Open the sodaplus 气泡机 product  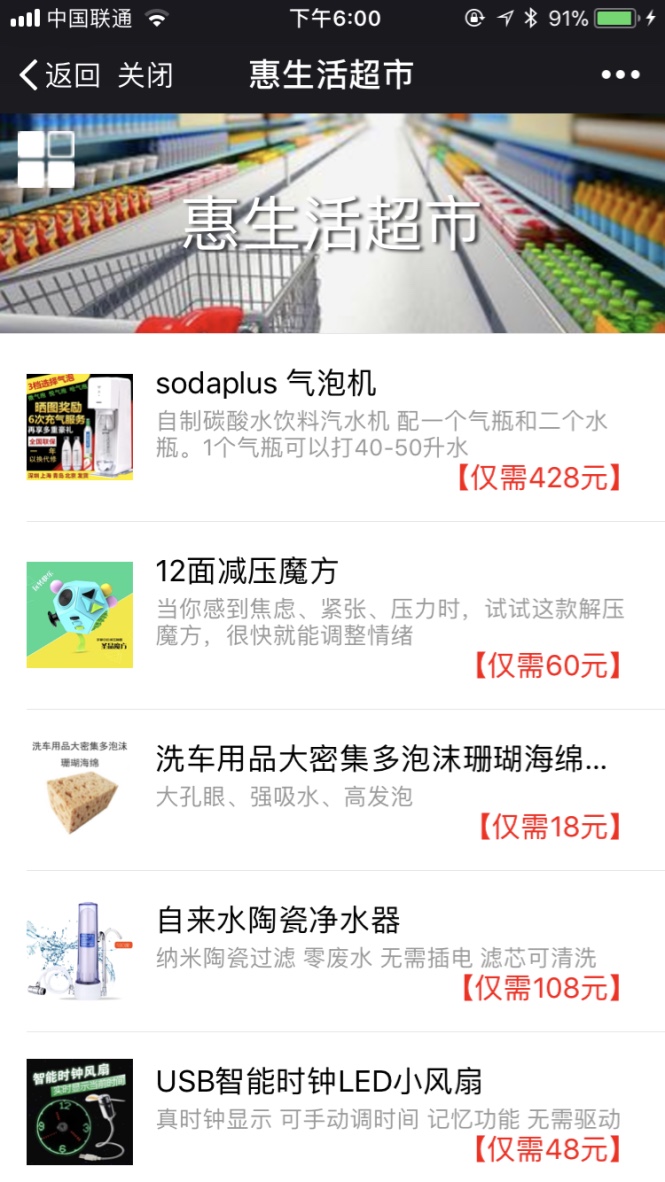[266, 383]
